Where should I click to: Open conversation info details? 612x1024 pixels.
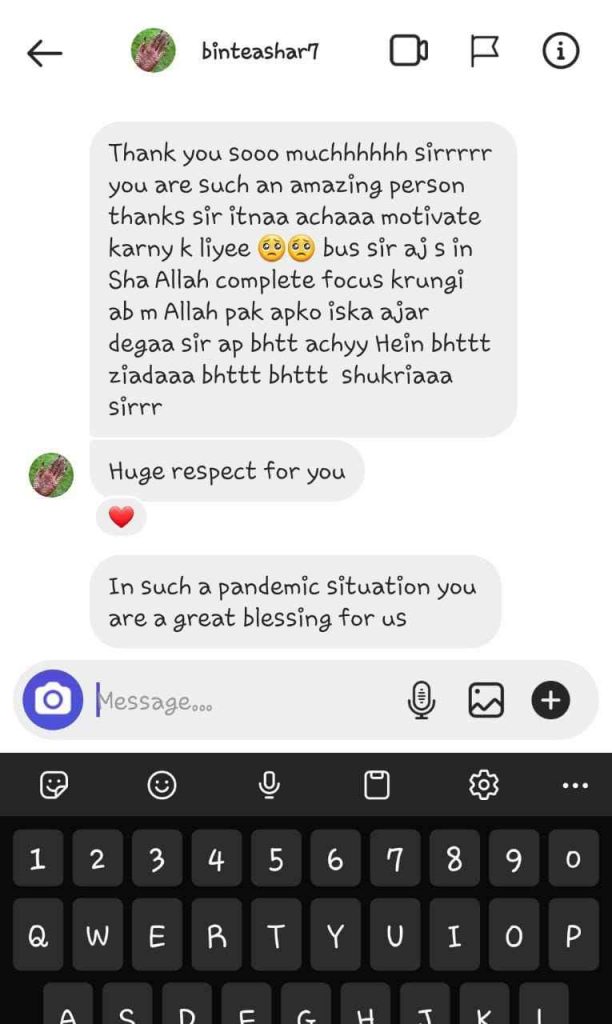click(x=561, y=51)
